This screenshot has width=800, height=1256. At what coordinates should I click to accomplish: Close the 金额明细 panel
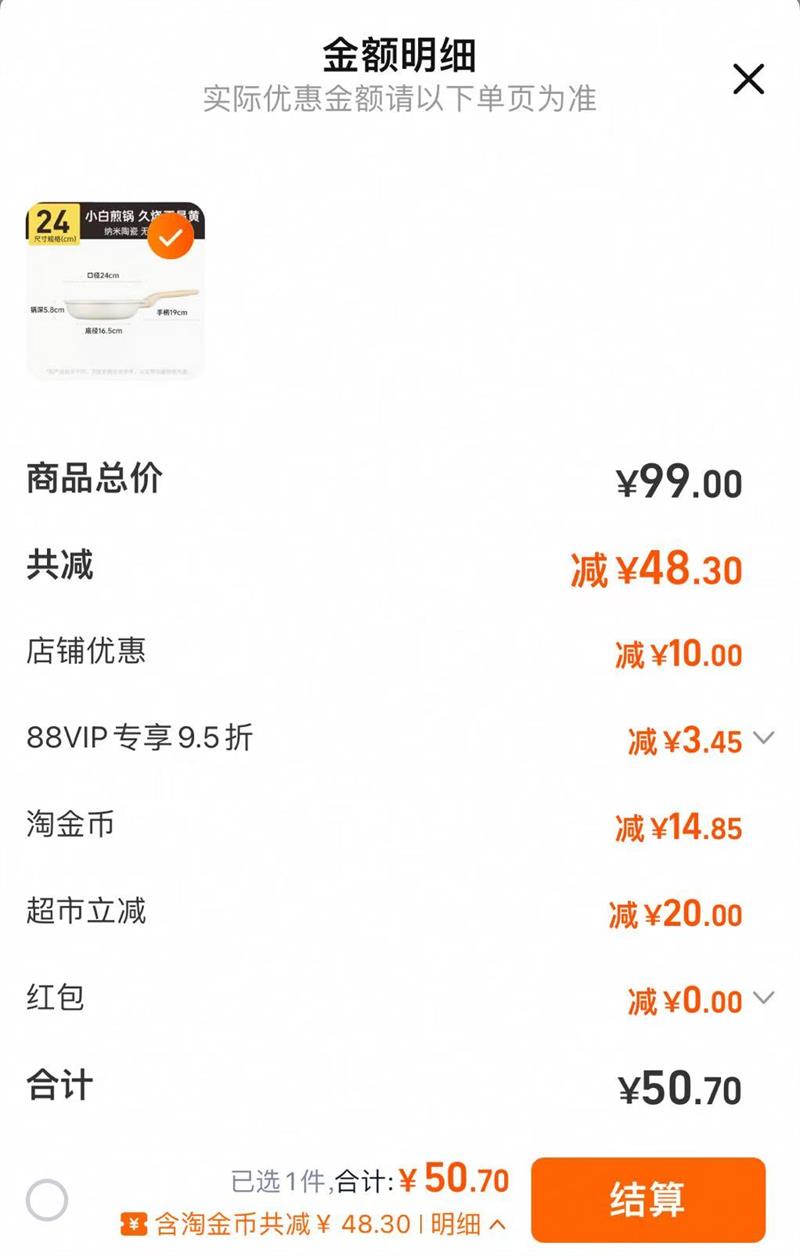pyautogui.click(x=748, y=79)
